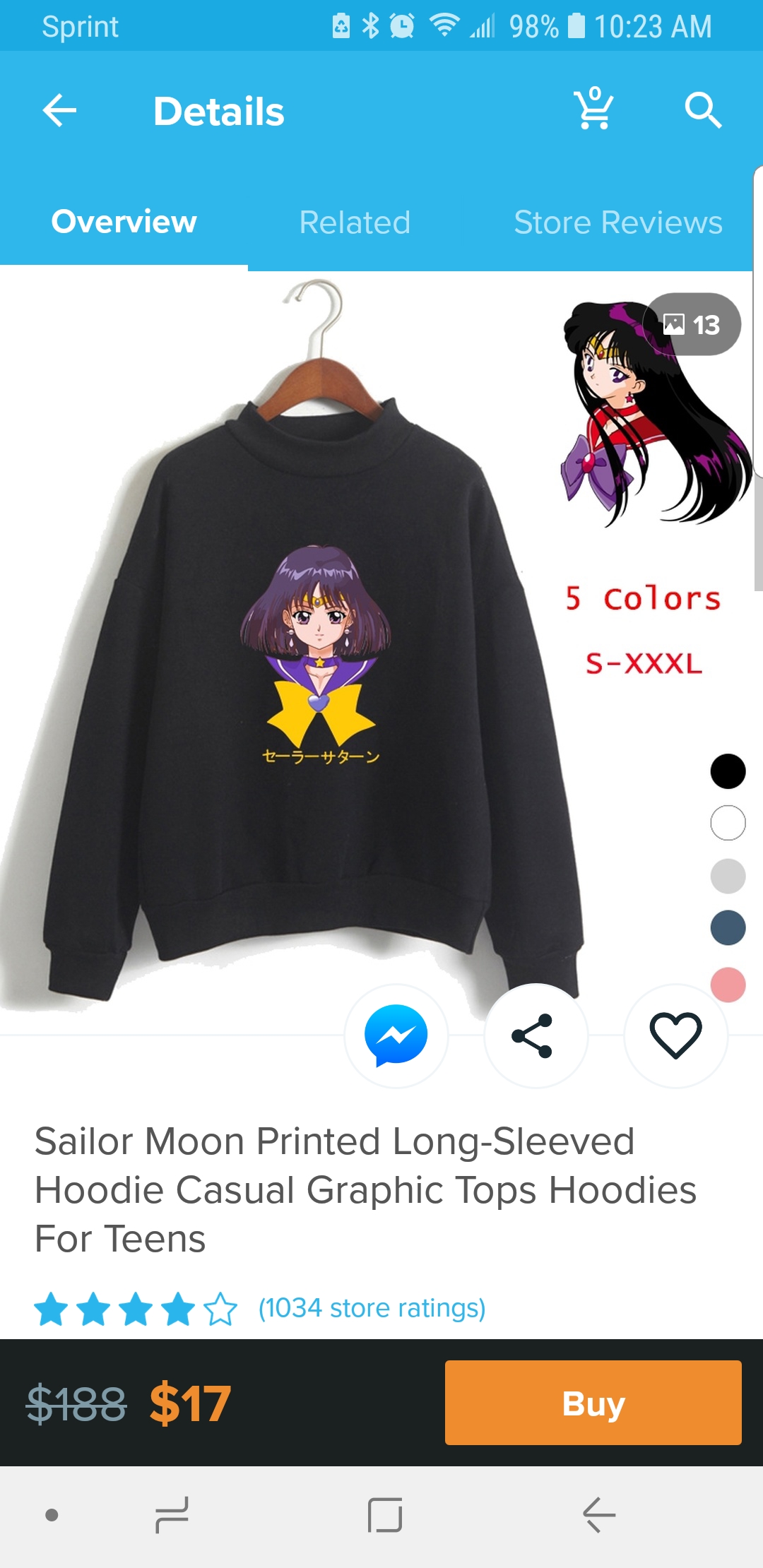Share product via Messenger
The image size is (763, 1568).
[396, 1035]
